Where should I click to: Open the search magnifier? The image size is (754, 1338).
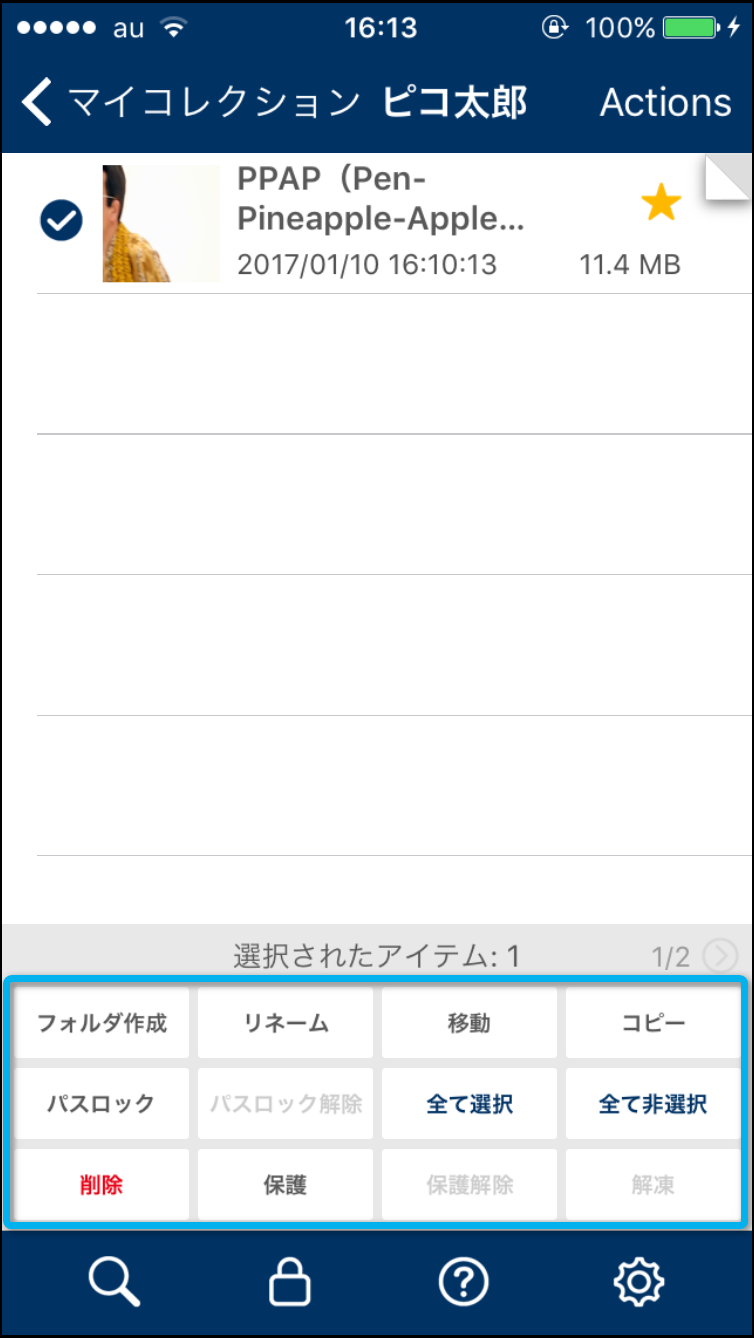113,1282
